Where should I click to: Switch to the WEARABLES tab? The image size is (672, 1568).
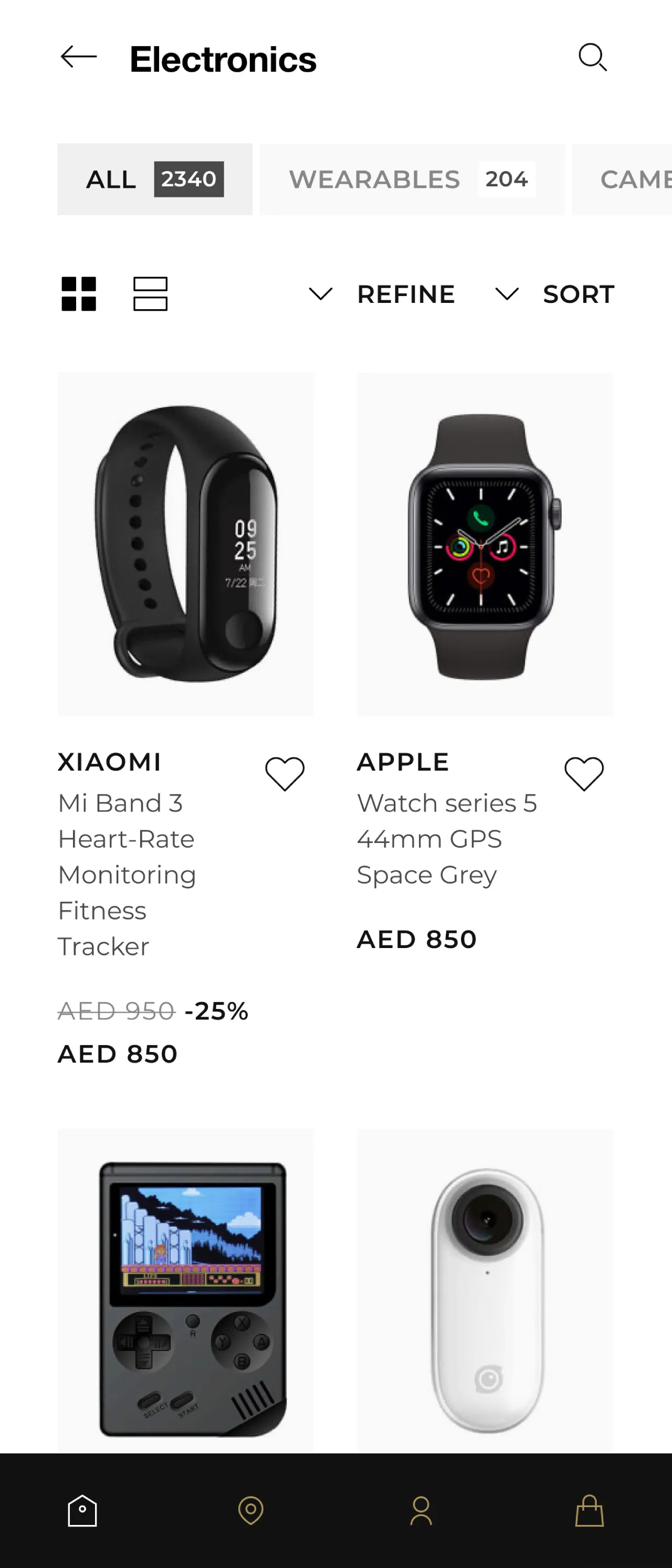(x=412, y=179)
